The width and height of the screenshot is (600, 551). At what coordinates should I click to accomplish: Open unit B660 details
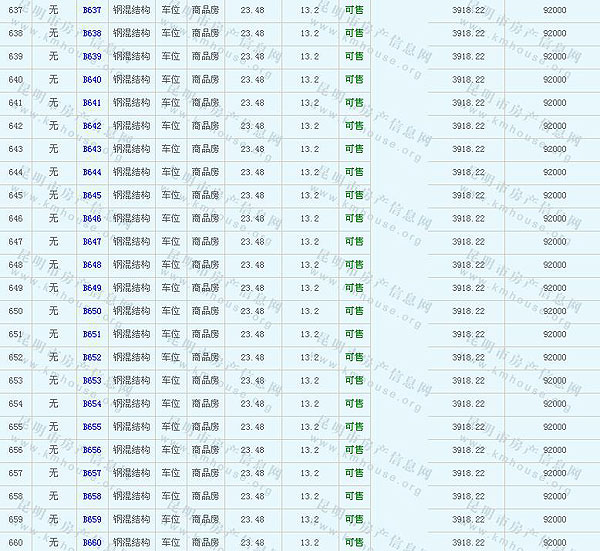pyautogui.click(x=92, y=543)
